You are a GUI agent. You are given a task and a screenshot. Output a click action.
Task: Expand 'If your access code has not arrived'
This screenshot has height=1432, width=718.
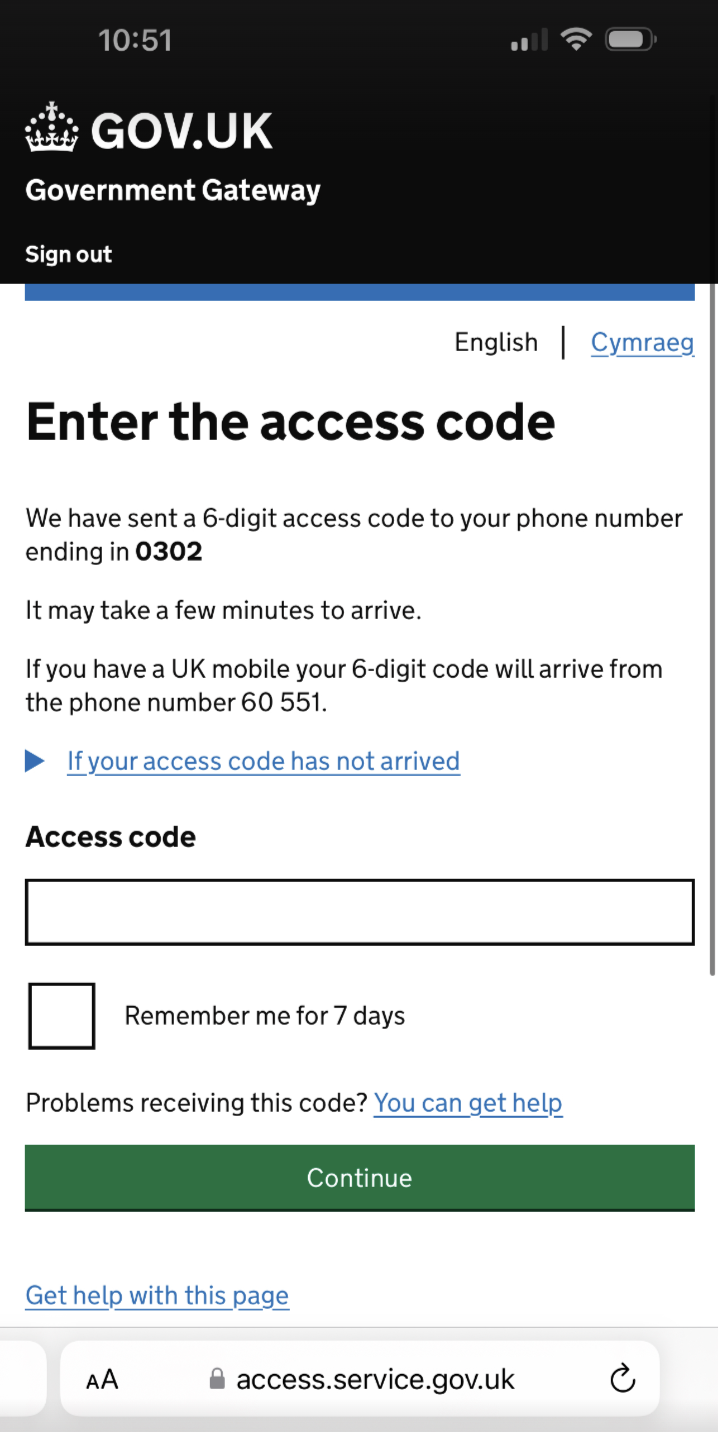point(262,761)
